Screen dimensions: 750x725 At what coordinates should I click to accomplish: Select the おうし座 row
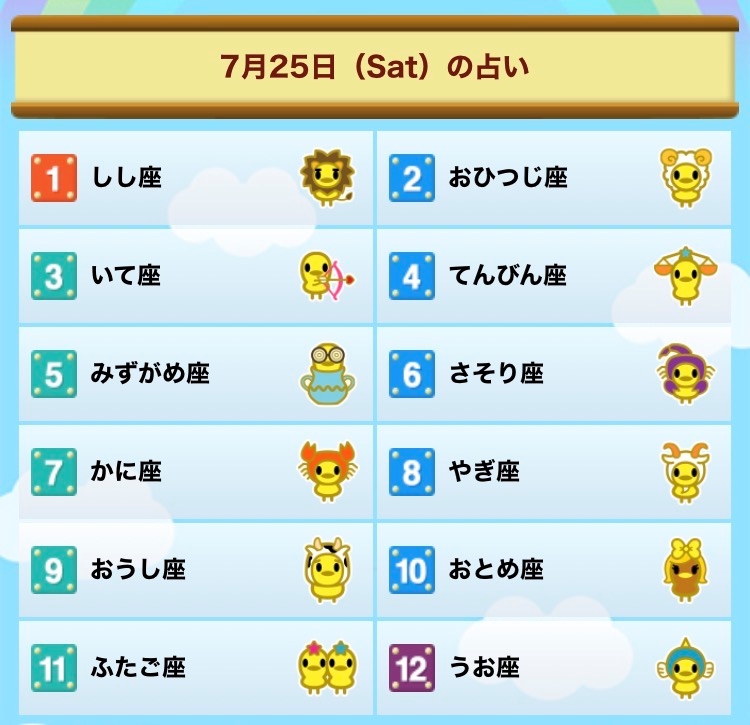[x=196, y=570]
